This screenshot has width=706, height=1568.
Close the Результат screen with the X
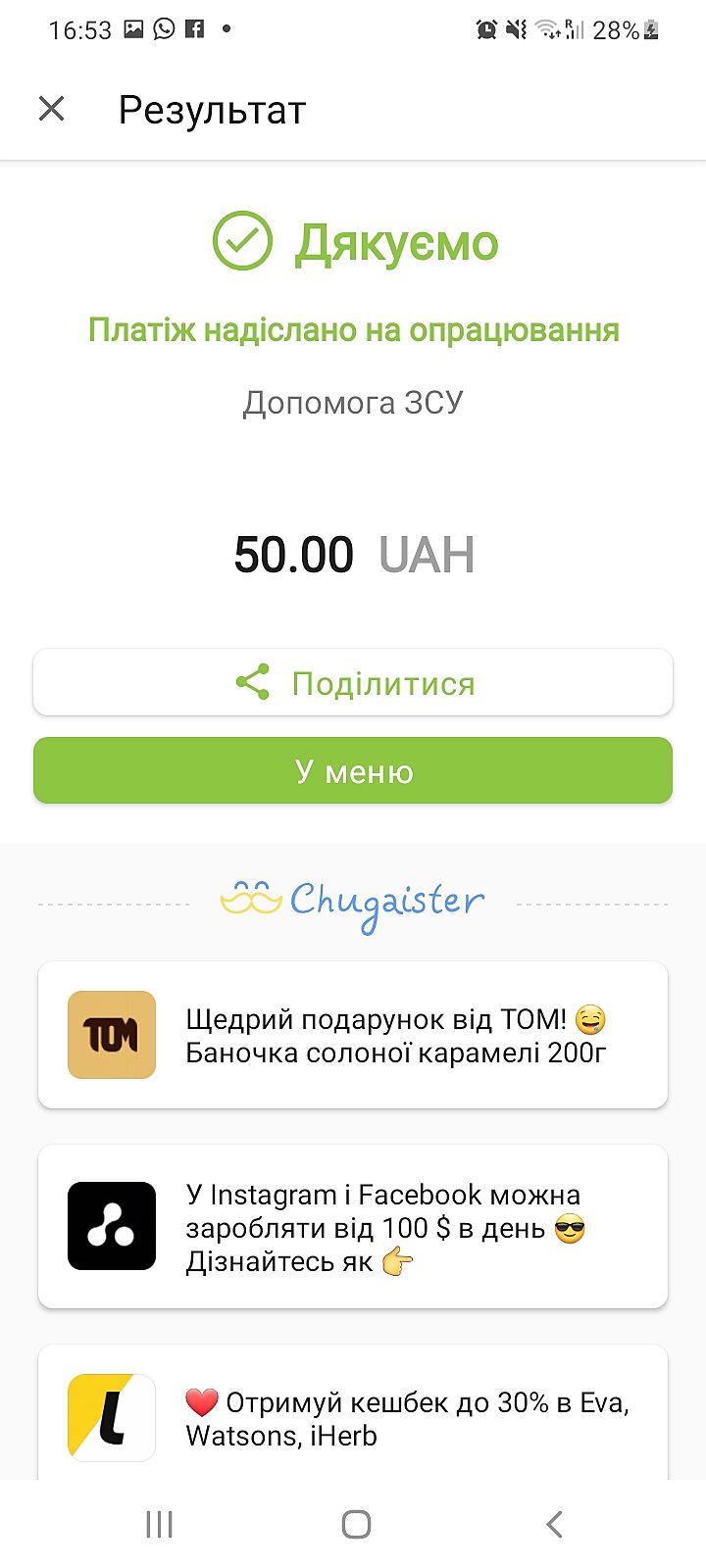click(51, 109)
